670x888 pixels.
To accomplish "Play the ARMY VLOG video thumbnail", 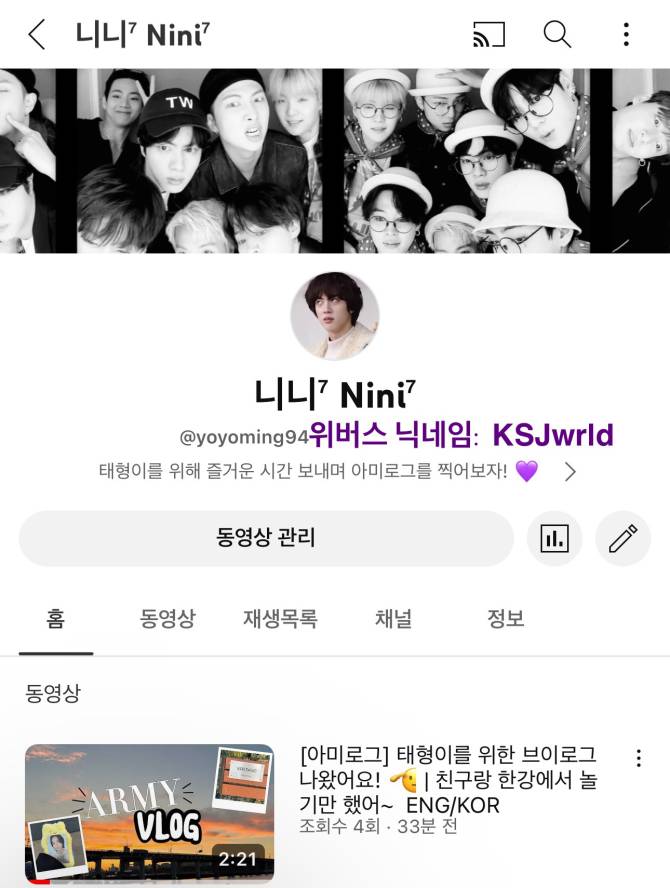I will (x=149, y=813).
